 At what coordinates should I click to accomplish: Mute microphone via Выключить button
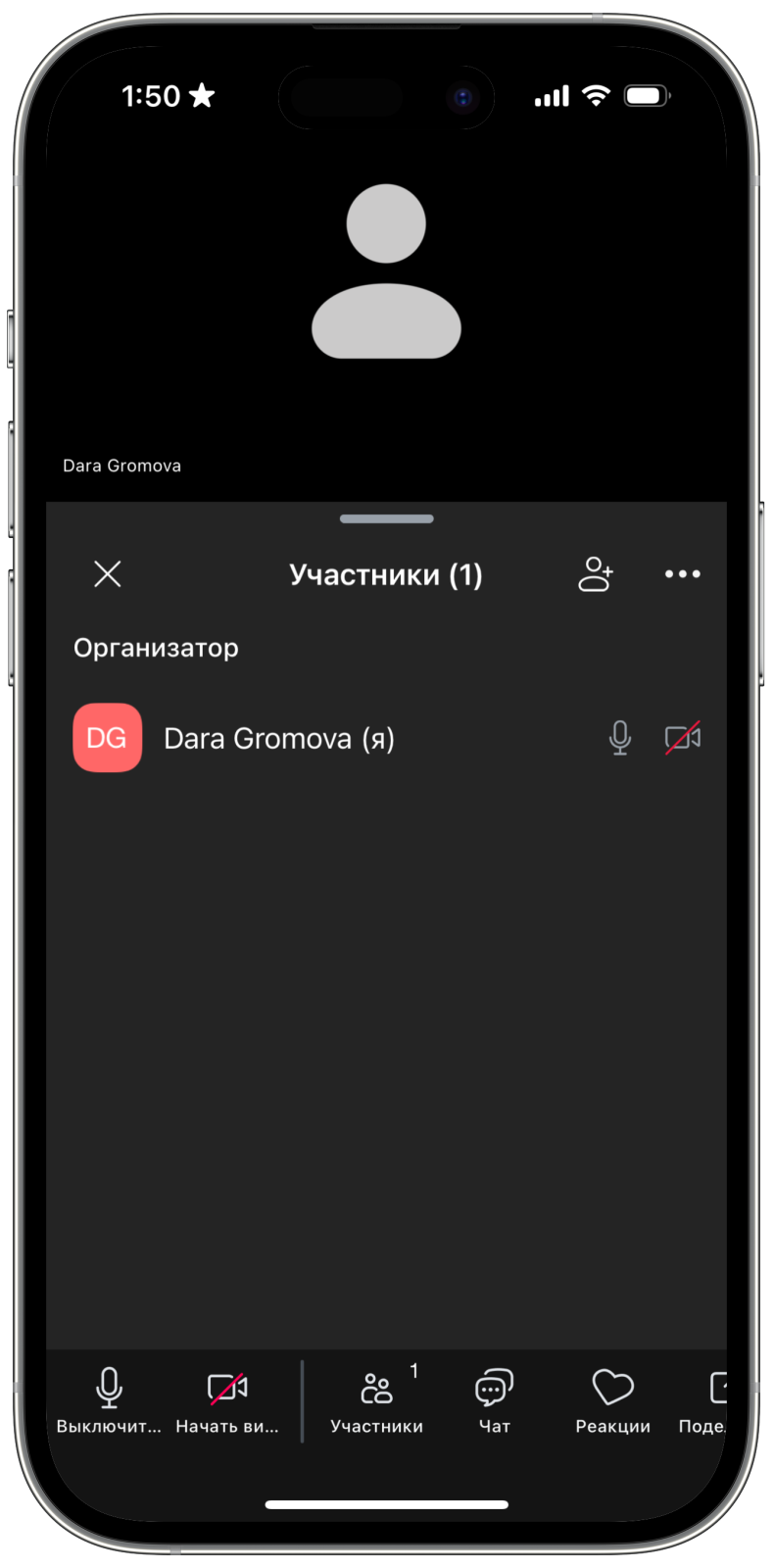[109, 1400]
